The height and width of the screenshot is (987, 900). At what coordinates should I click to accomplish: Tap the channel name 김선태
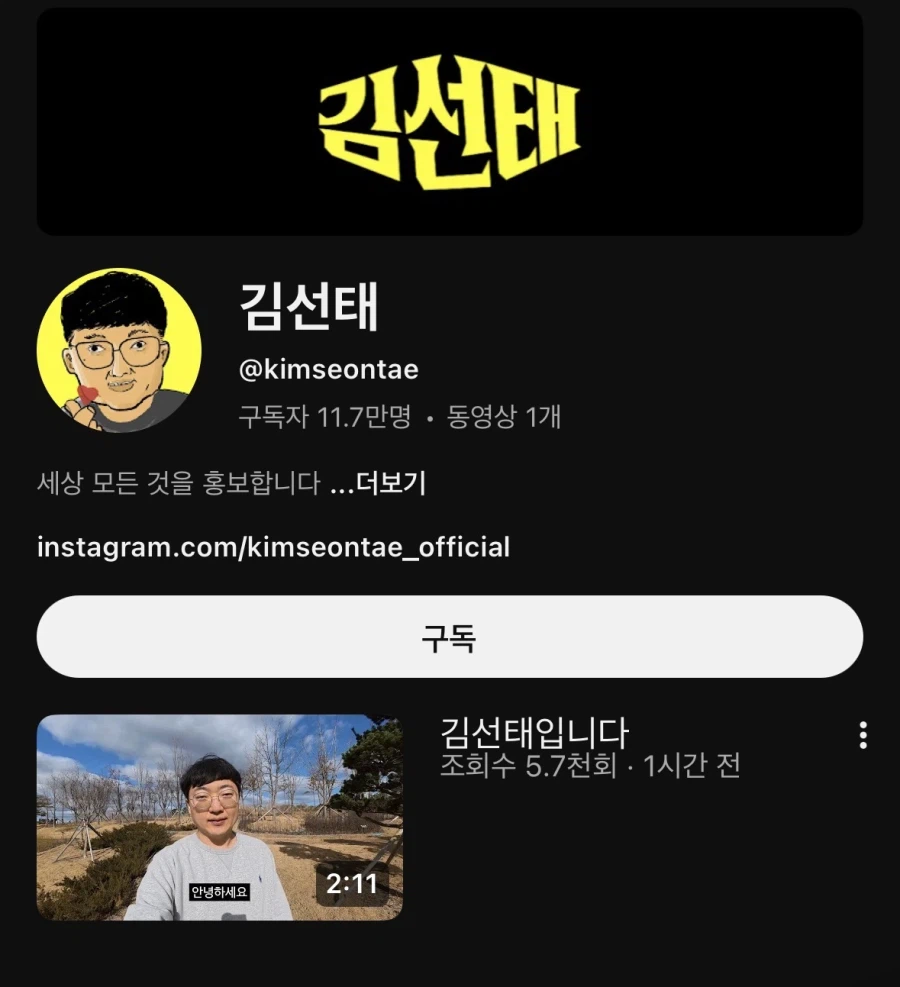click(310, 311)
